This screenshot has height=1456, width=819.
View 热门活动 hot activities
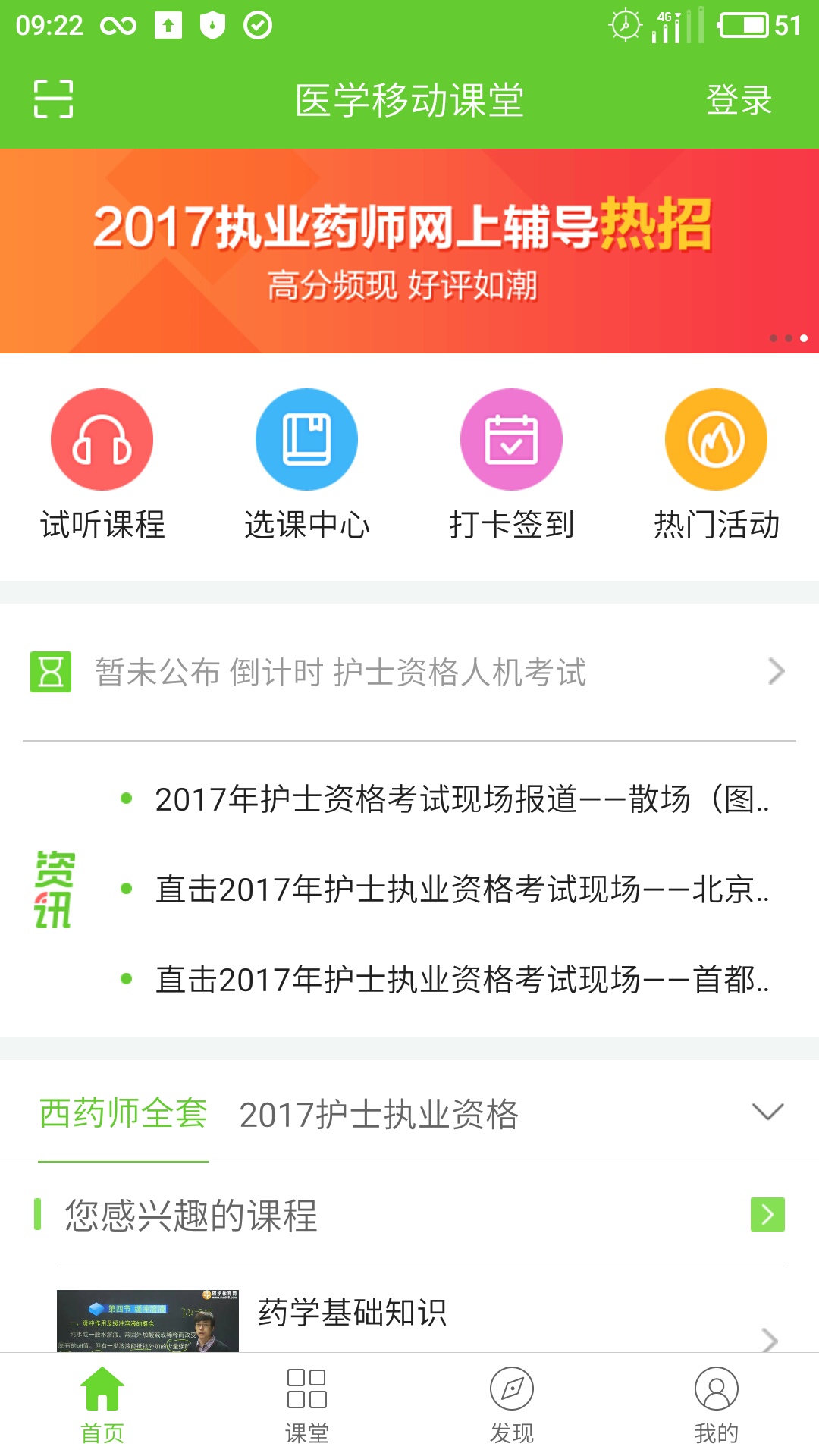click(x=716, y=464)
